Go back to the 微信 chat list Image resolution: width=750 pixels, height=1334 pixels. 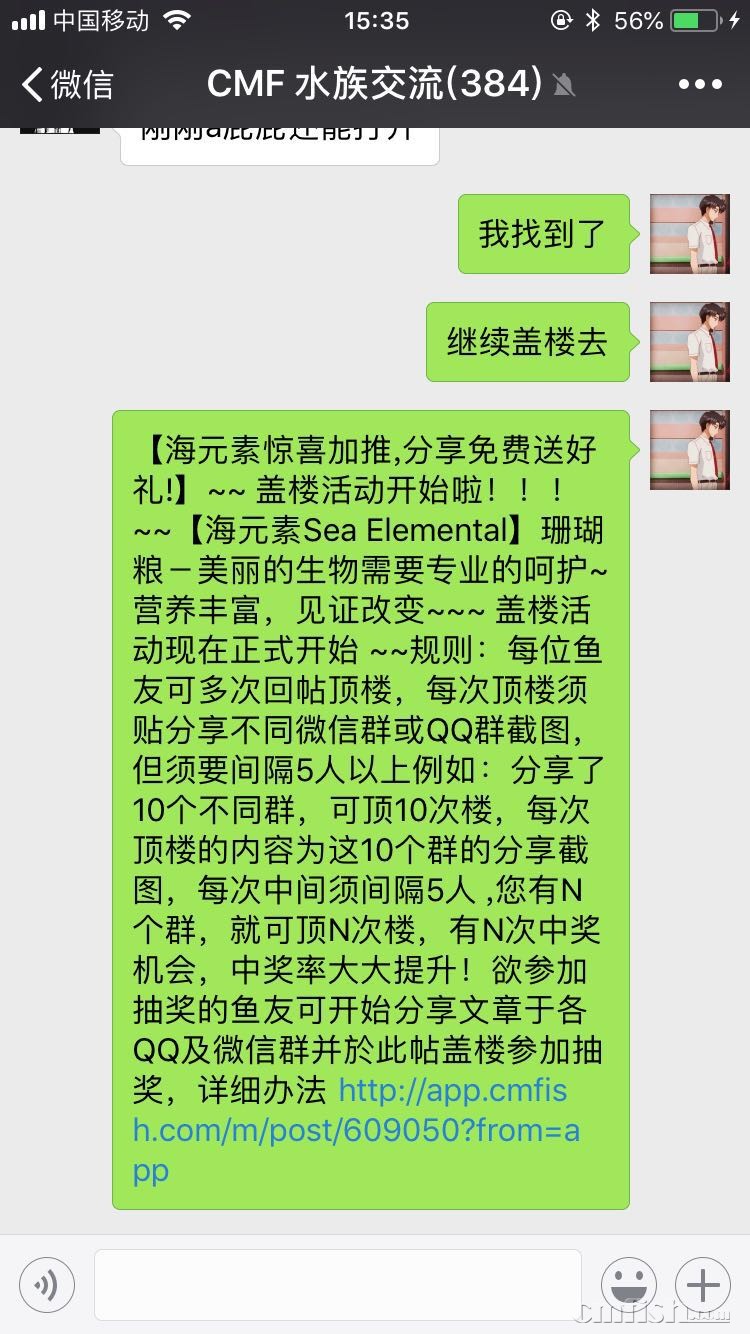pyautogui.click(x=68, y=85)
